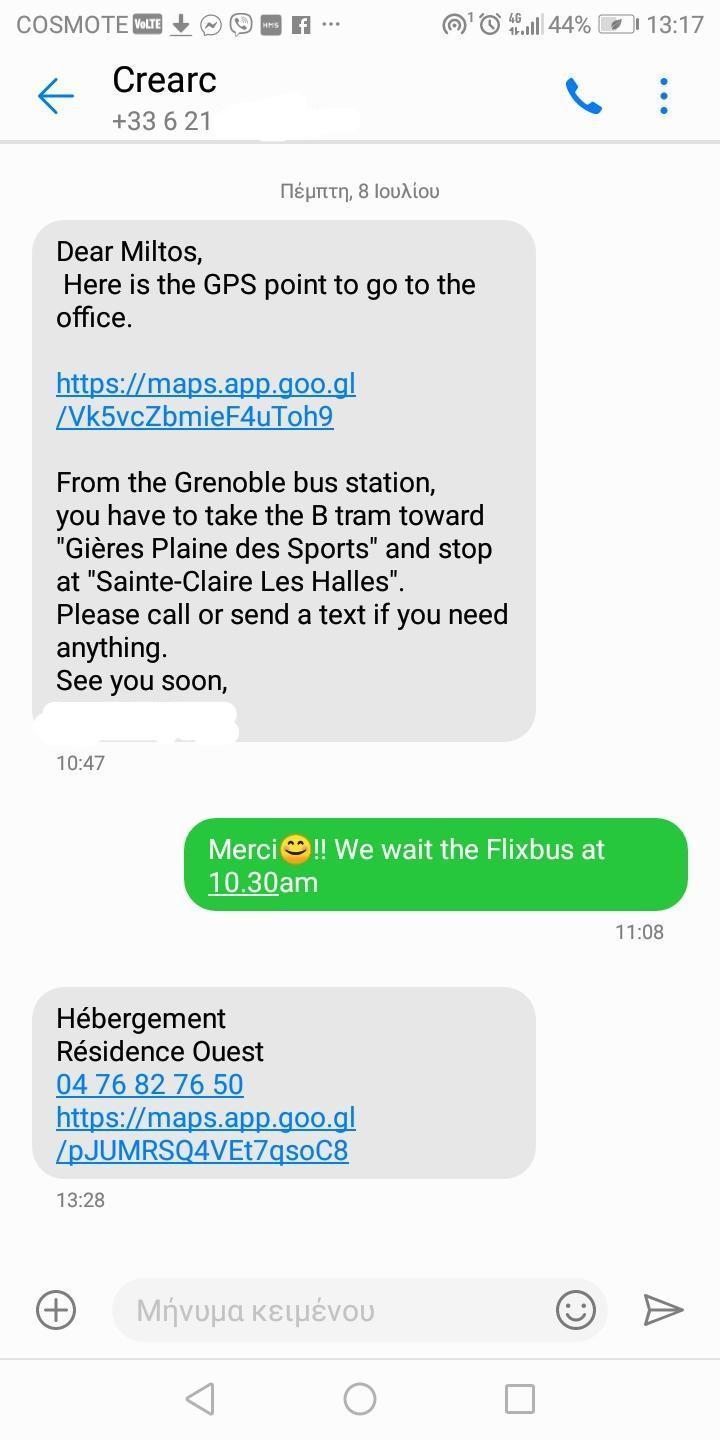Open the emoji picker

point(576,1310)
